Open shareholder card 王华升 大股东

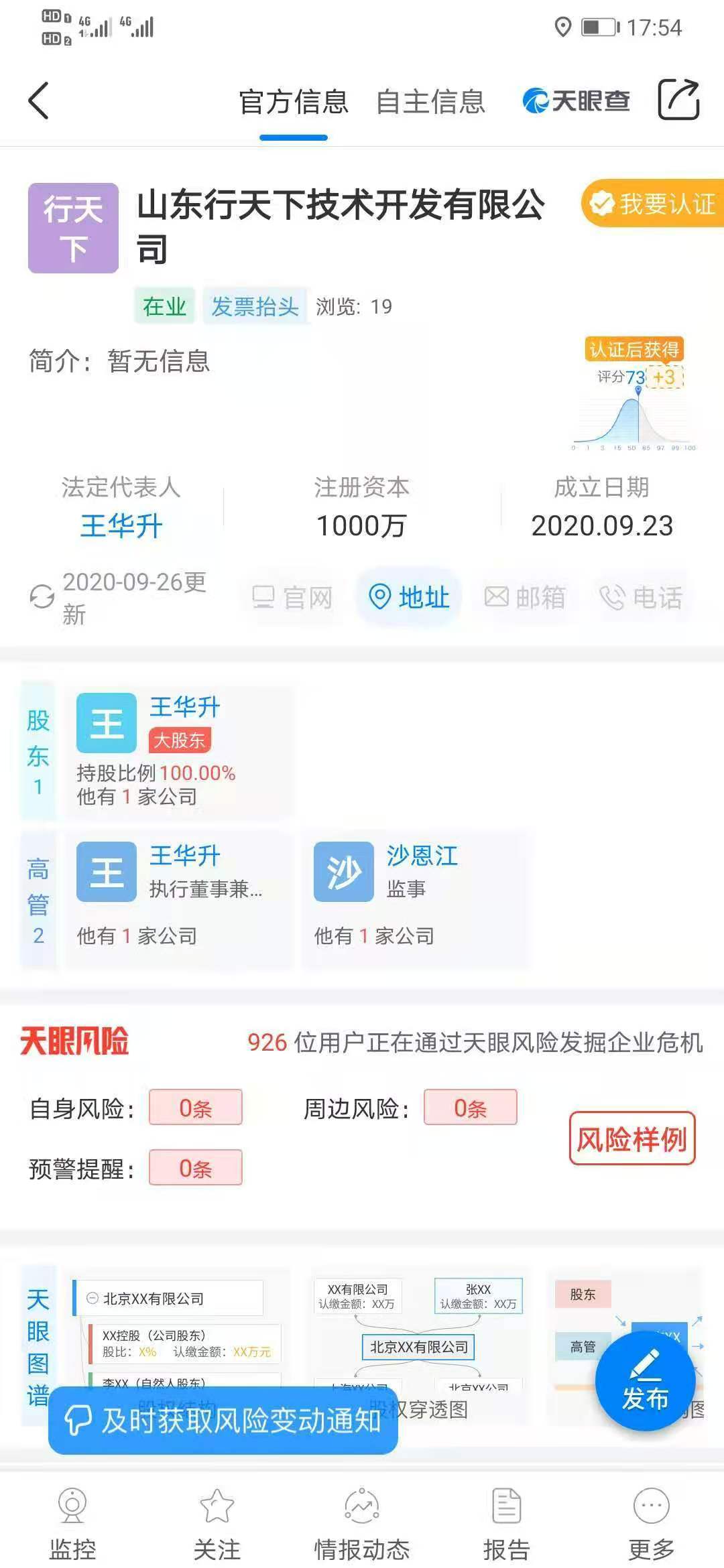178,752
